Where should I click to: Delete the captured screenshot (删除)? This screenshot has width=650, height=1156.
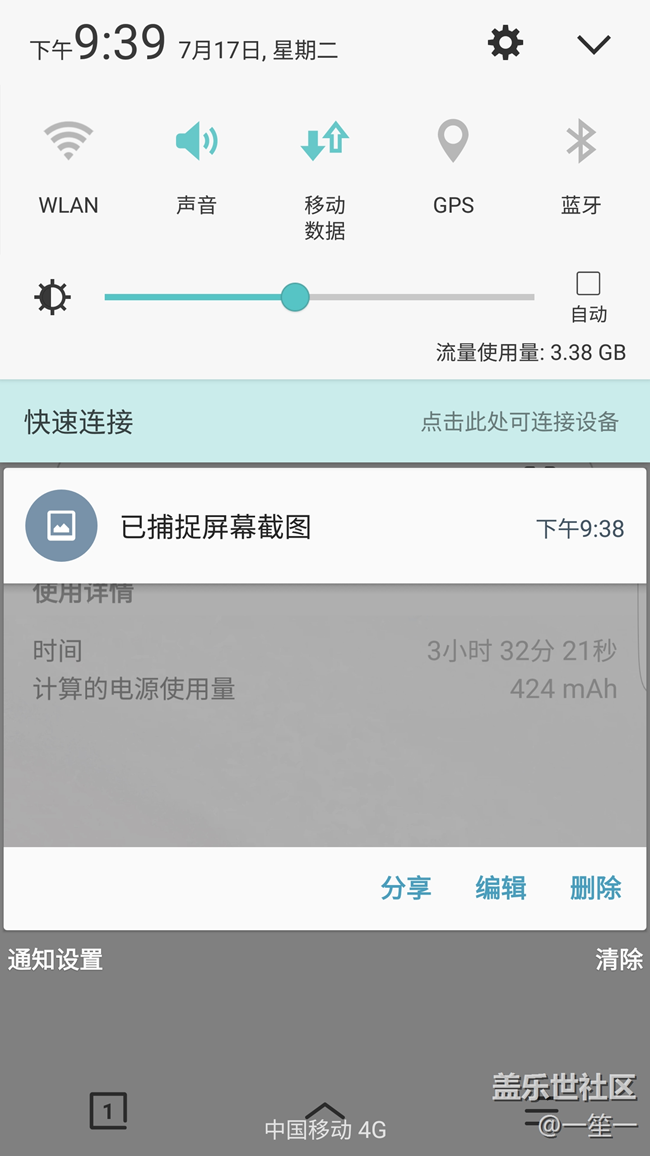pyautogui.click(x=596, y=887)
